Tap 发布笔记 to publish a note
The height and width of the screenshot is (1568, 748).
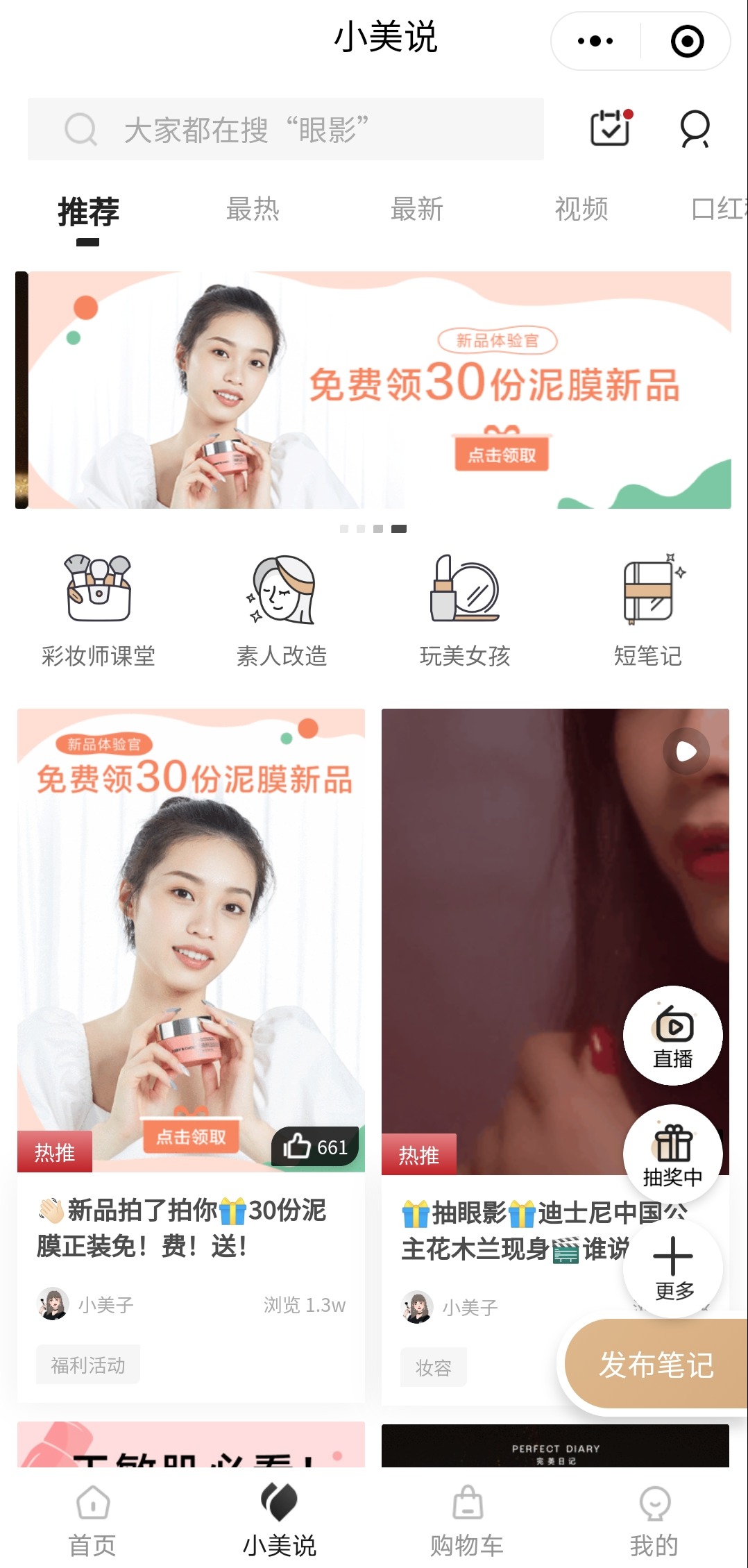click(656, 1365)
